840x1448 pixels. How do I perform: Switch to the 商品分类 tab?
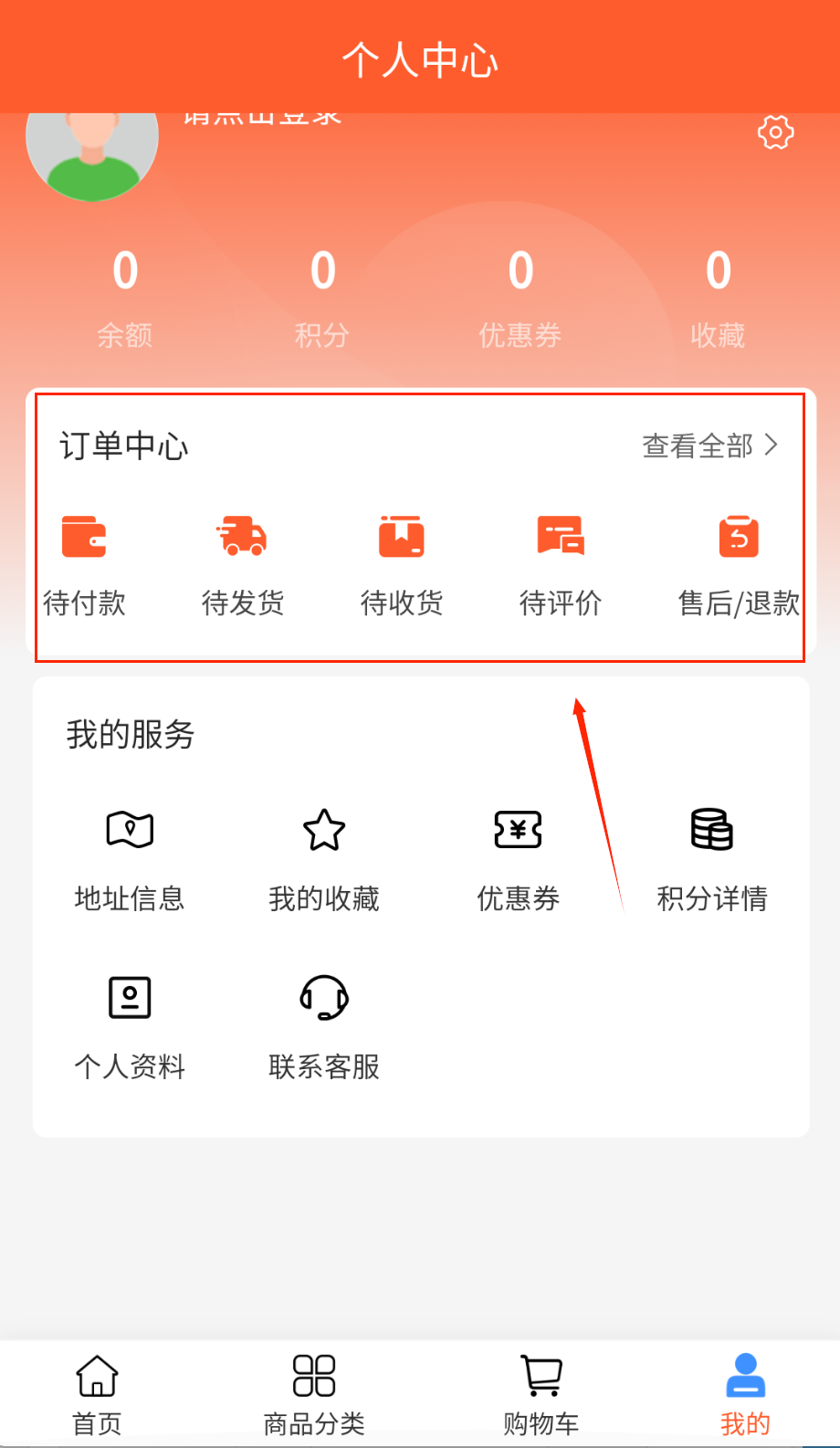[314, 1394]
